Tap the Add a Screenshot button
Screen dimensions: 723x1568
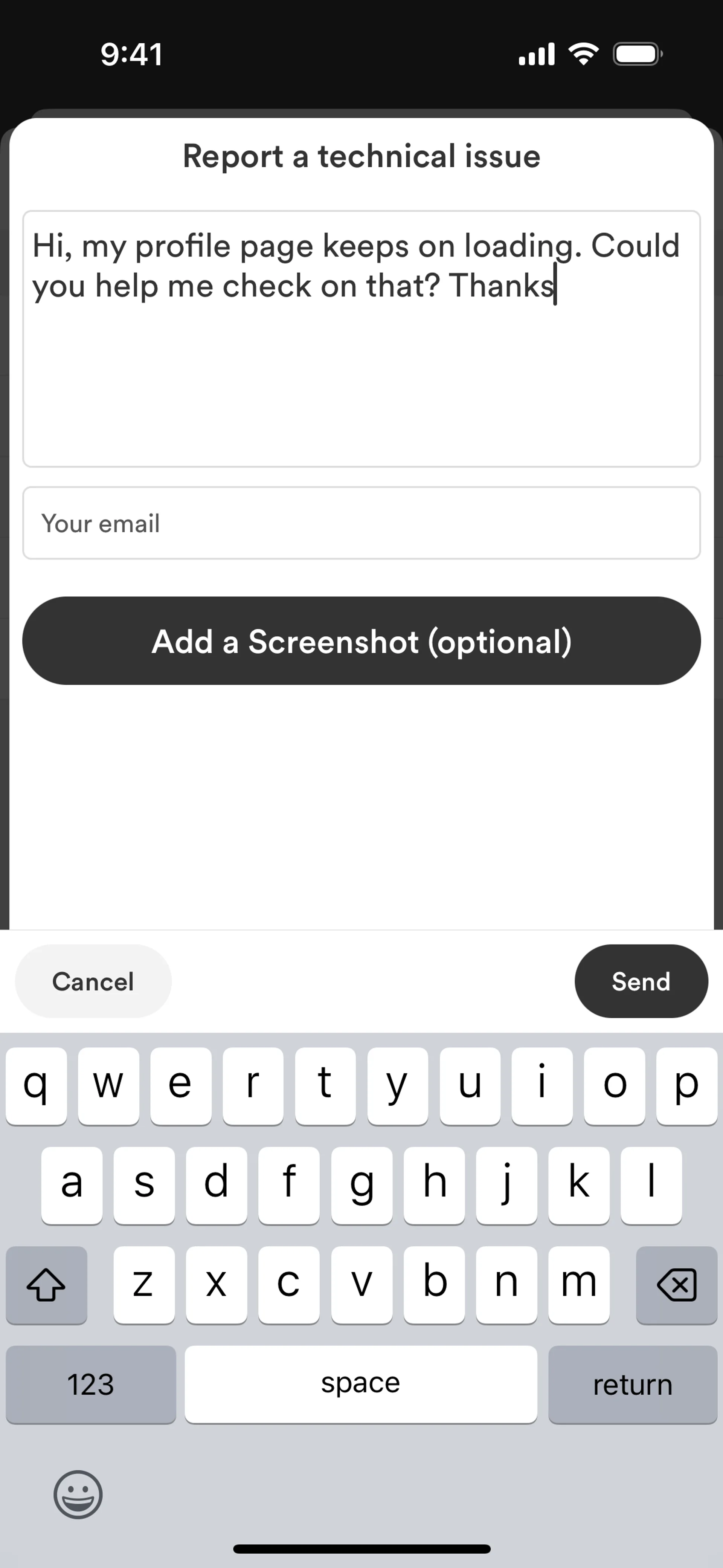coord(361,641)
